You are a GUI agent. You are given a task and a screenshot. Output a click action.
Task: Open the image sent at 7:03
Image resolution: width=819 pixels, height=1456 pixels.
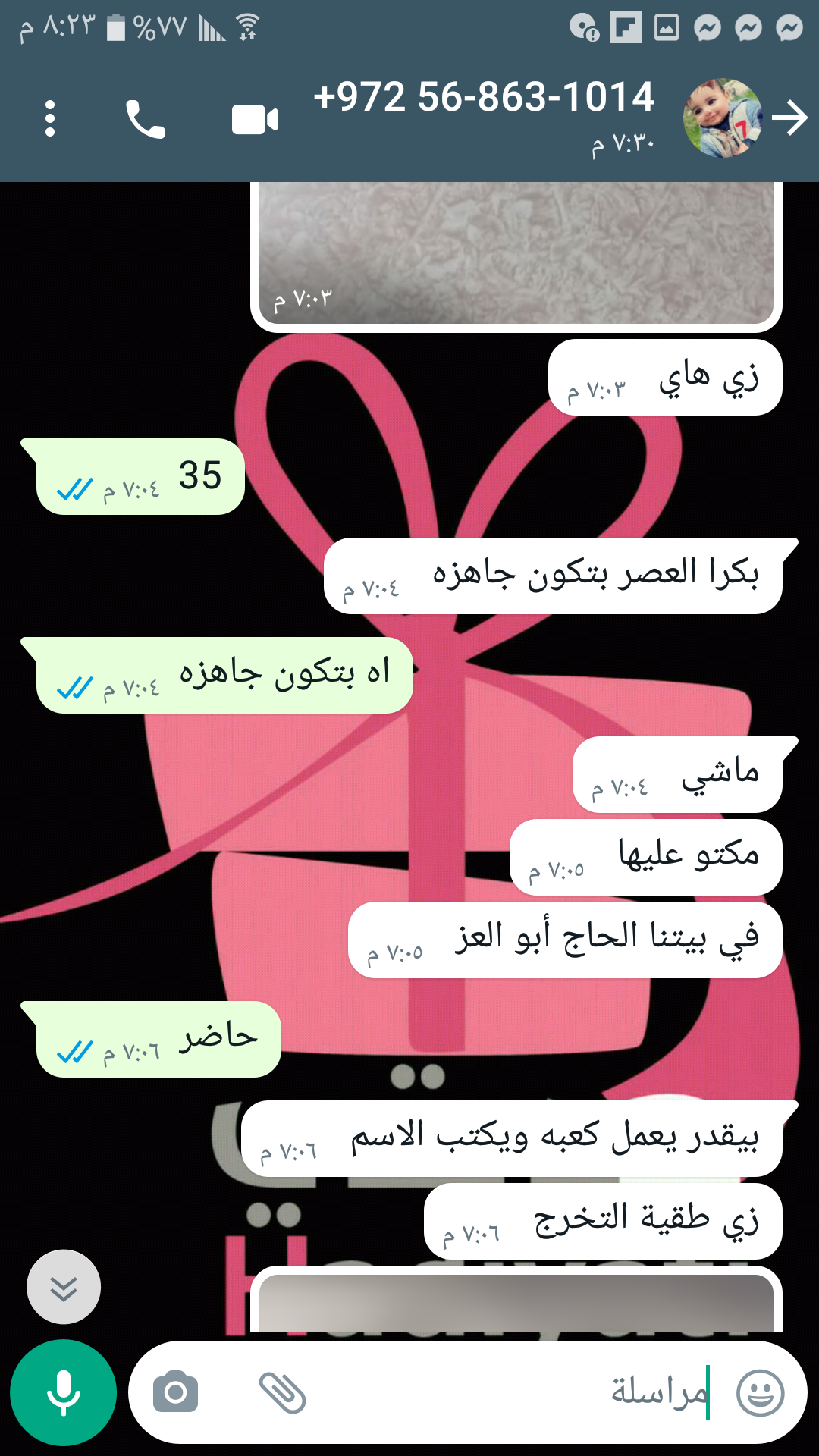coord(516,250)
